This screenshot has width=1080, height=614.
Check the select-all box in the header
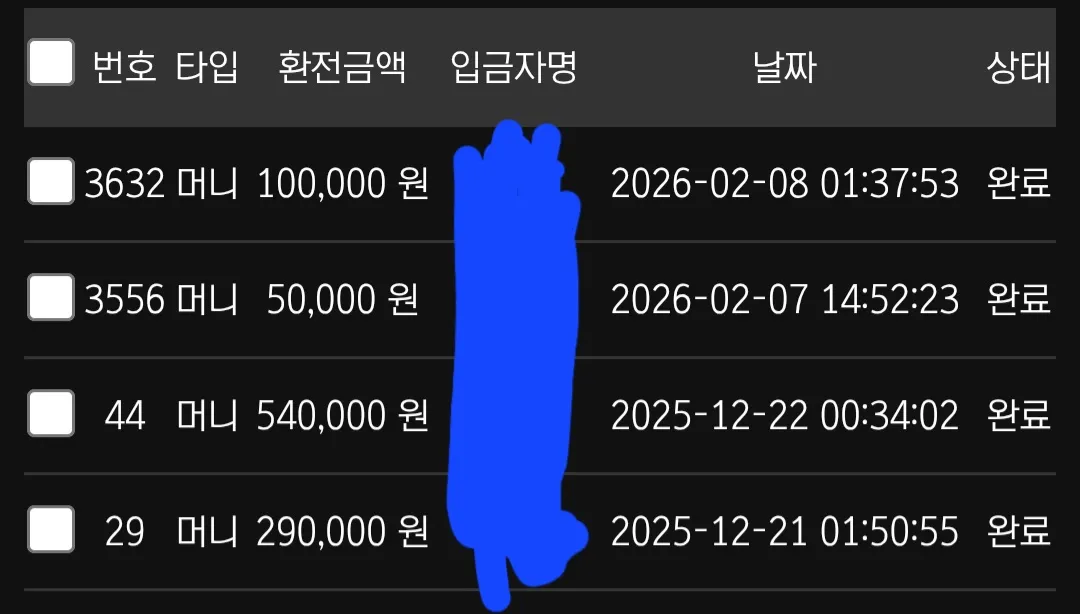51,62
